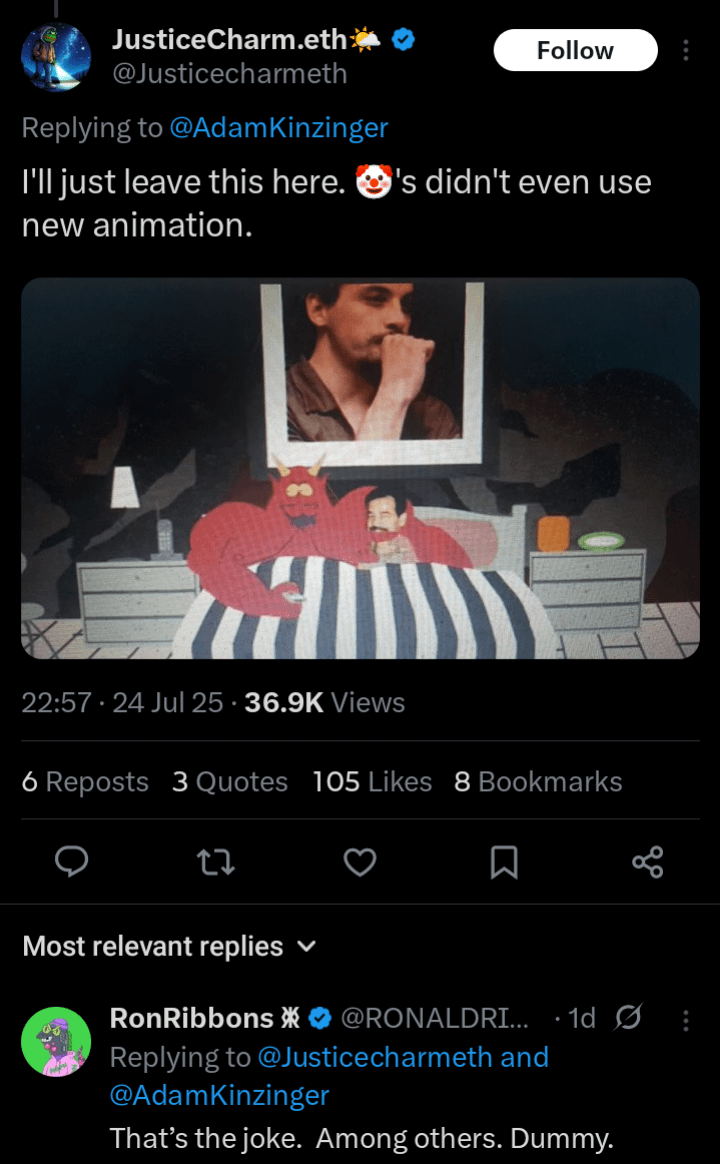Bookmark this post
720x1164 pixels.
[504, 862]
